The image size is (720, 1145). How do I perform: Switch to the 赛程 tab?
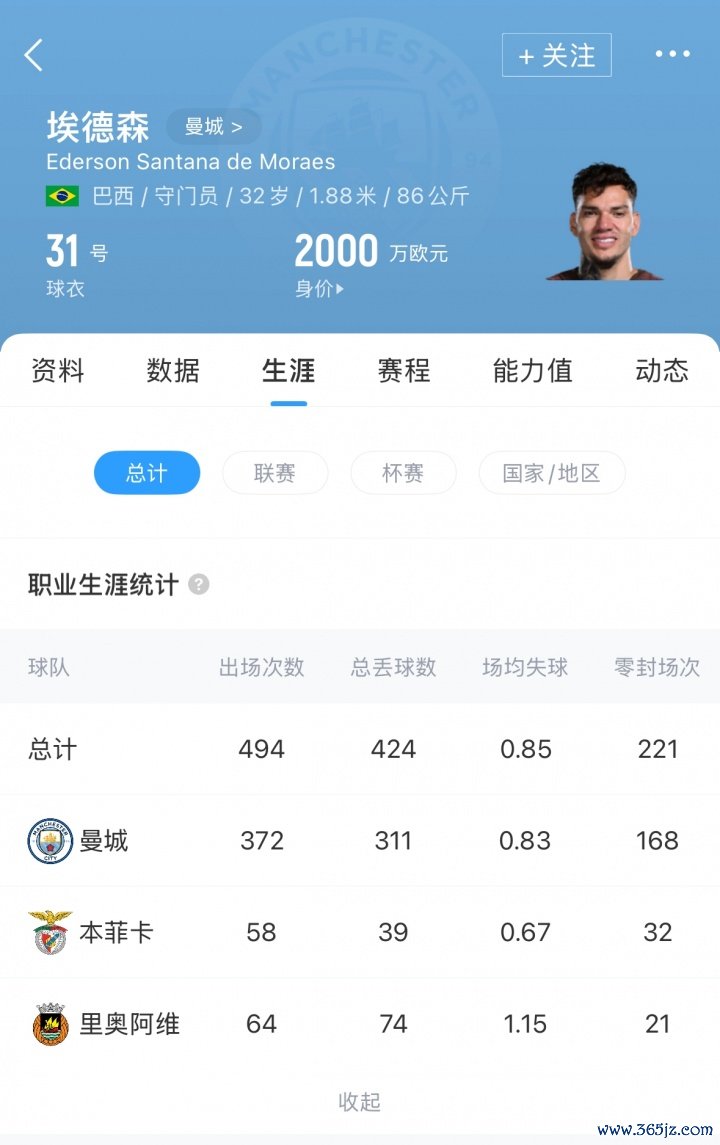(x=404, y=371)
